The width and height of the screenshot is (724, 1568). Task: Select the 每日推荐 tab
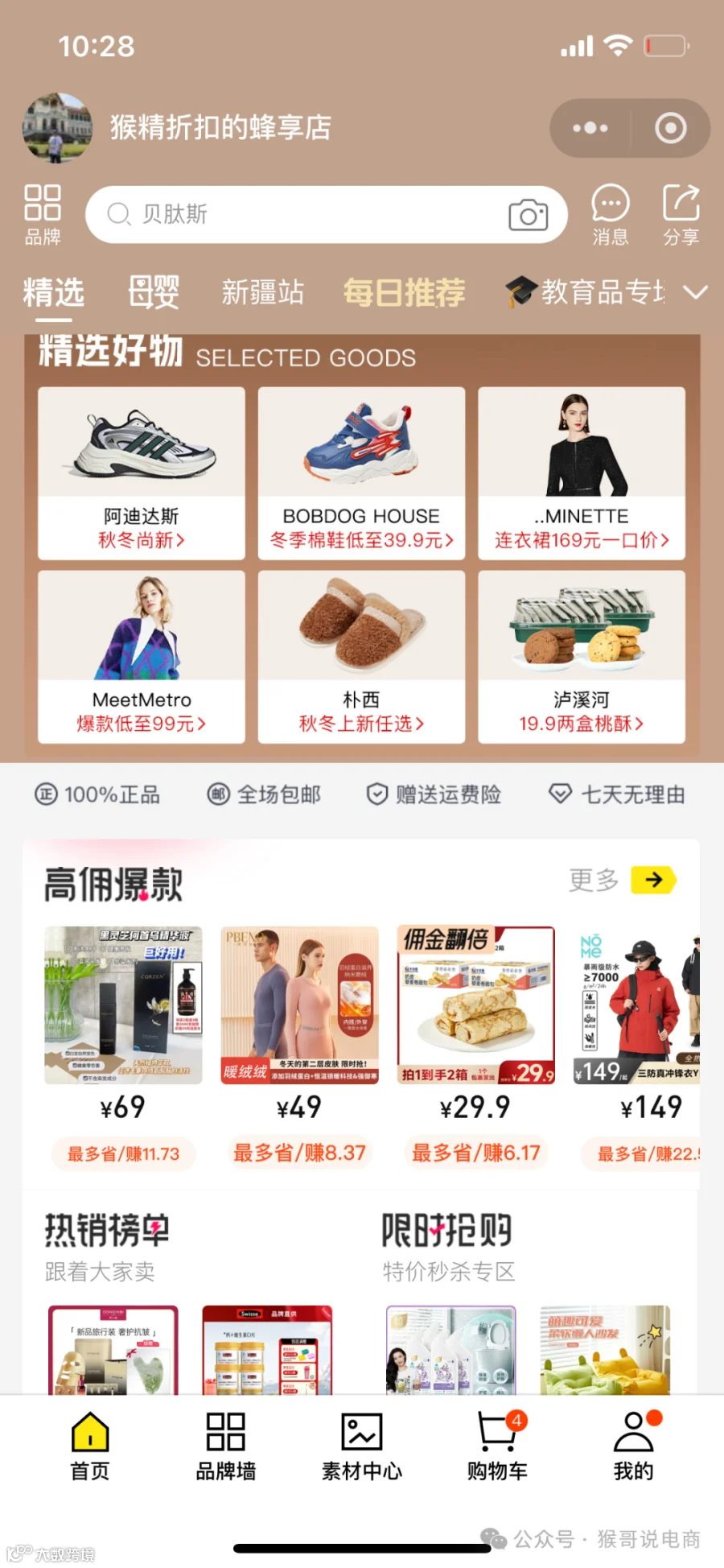pos(405,291)
